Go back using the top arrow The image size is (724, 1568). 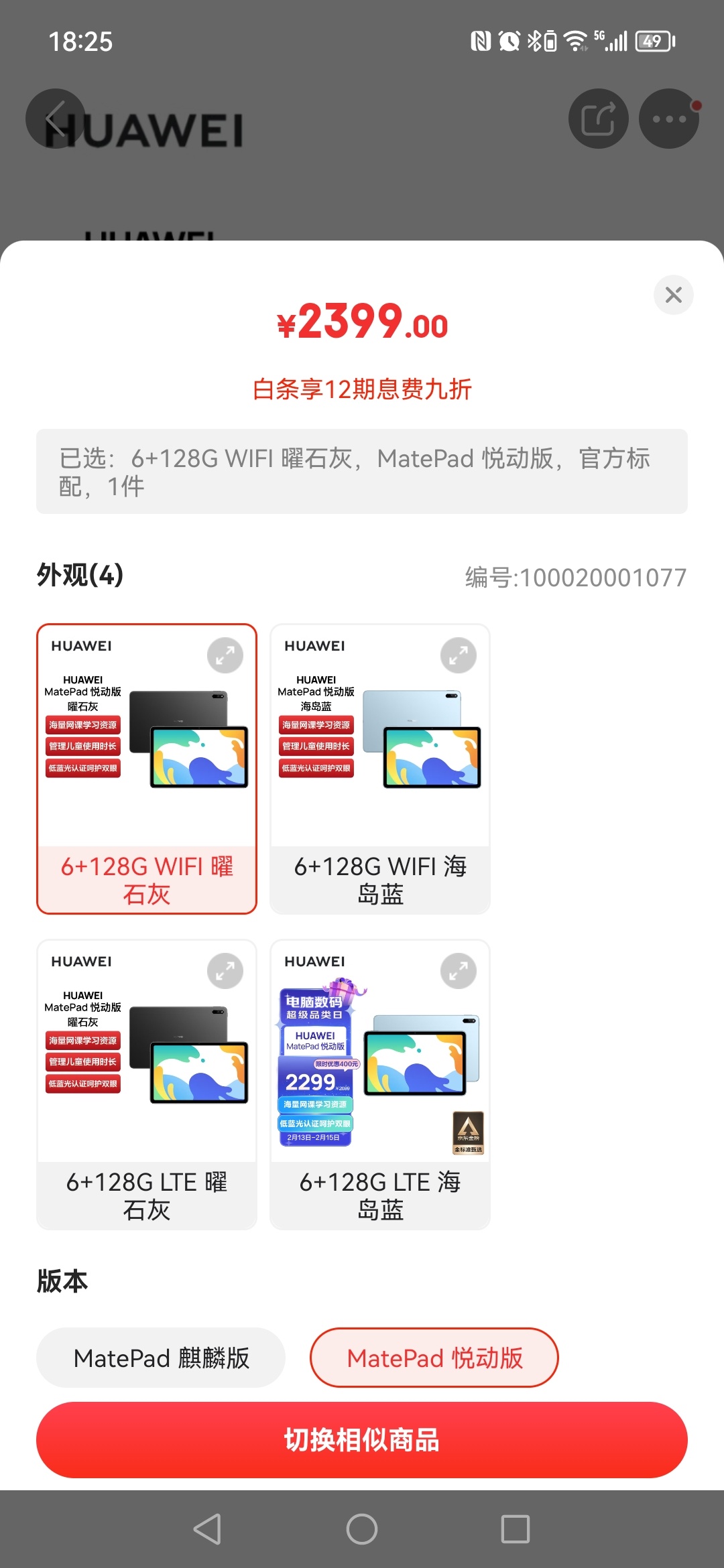[56, 119]
